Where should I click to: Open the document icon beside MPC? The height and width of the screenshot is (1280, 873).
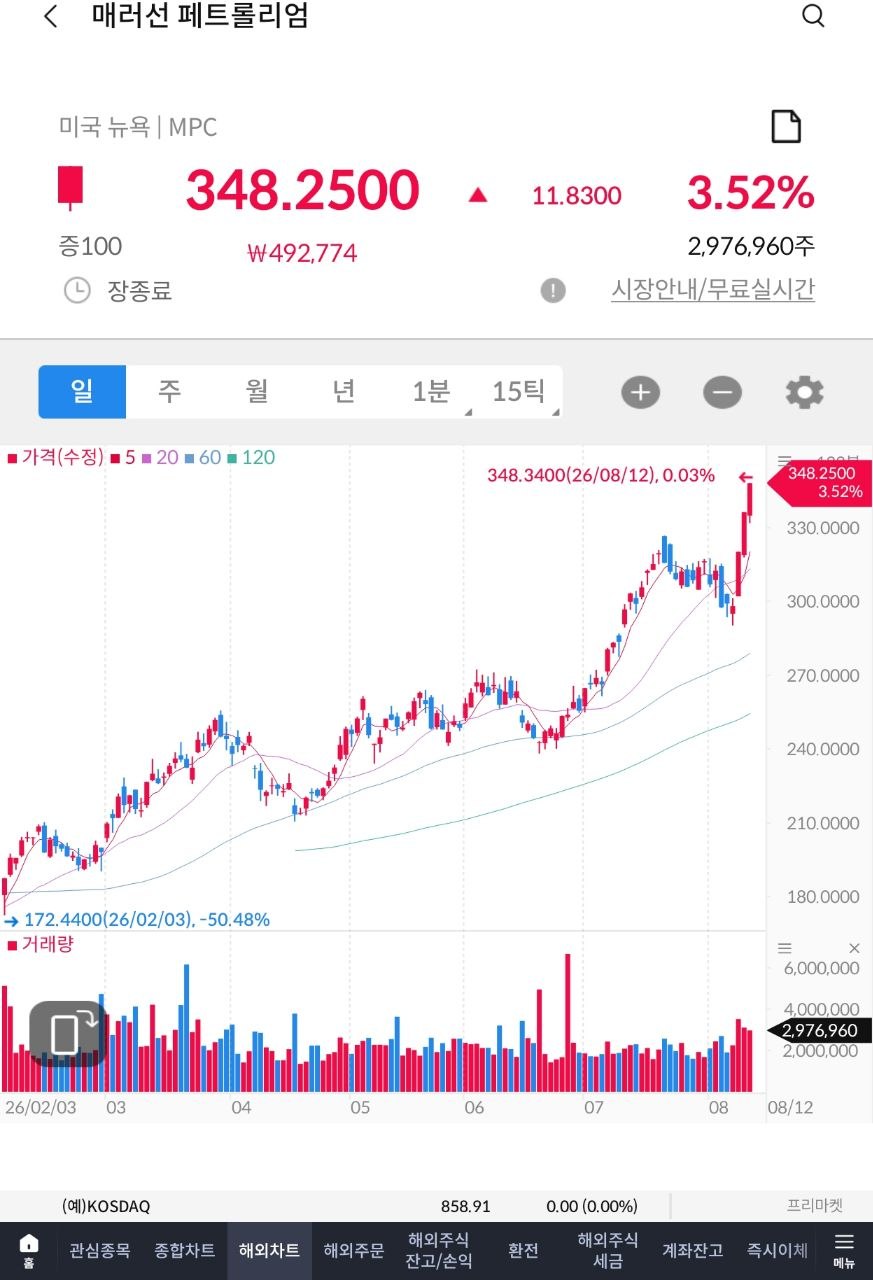tap(786, 127)
